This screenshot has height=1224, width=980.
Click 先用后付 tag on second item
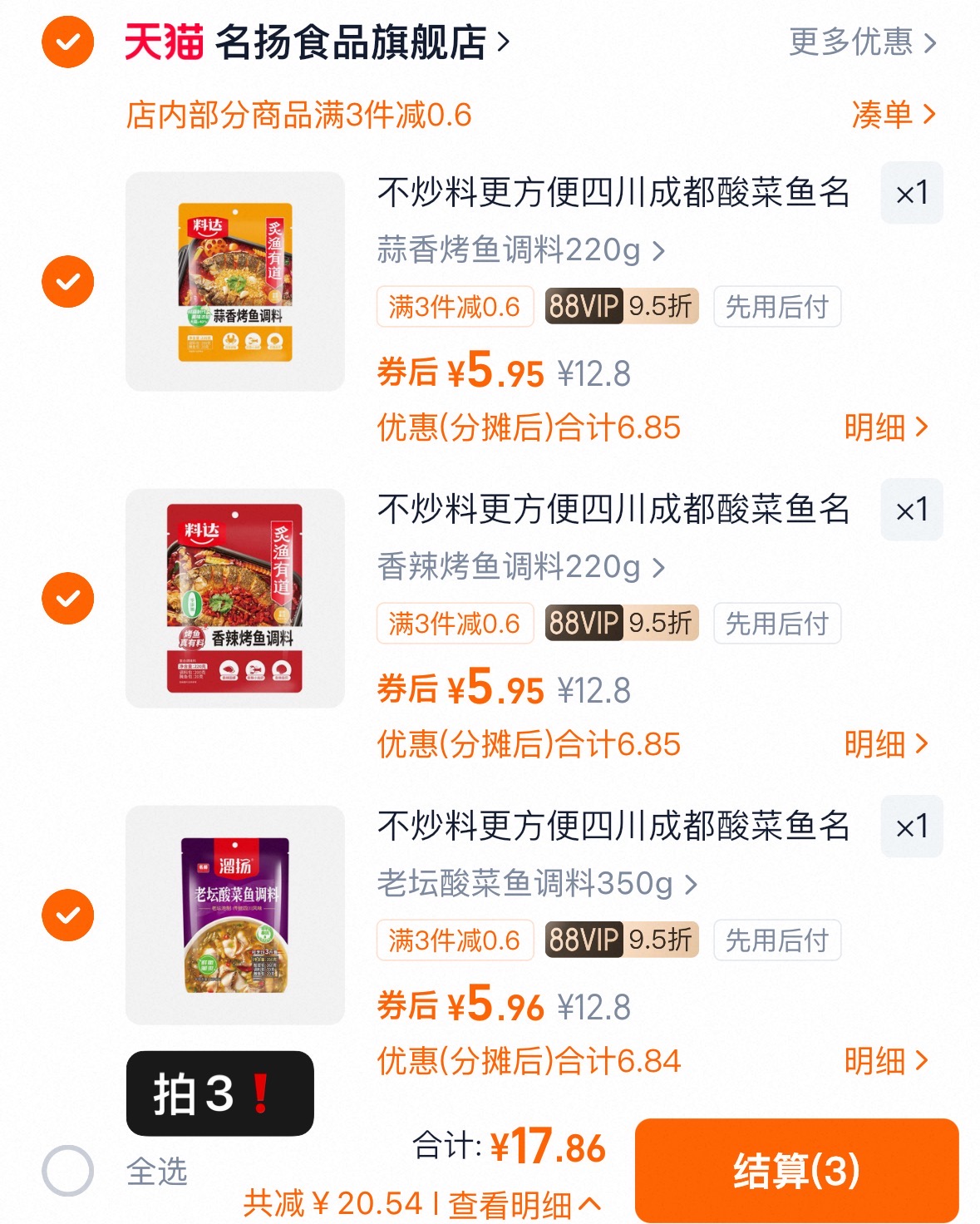tap(777, 623)
